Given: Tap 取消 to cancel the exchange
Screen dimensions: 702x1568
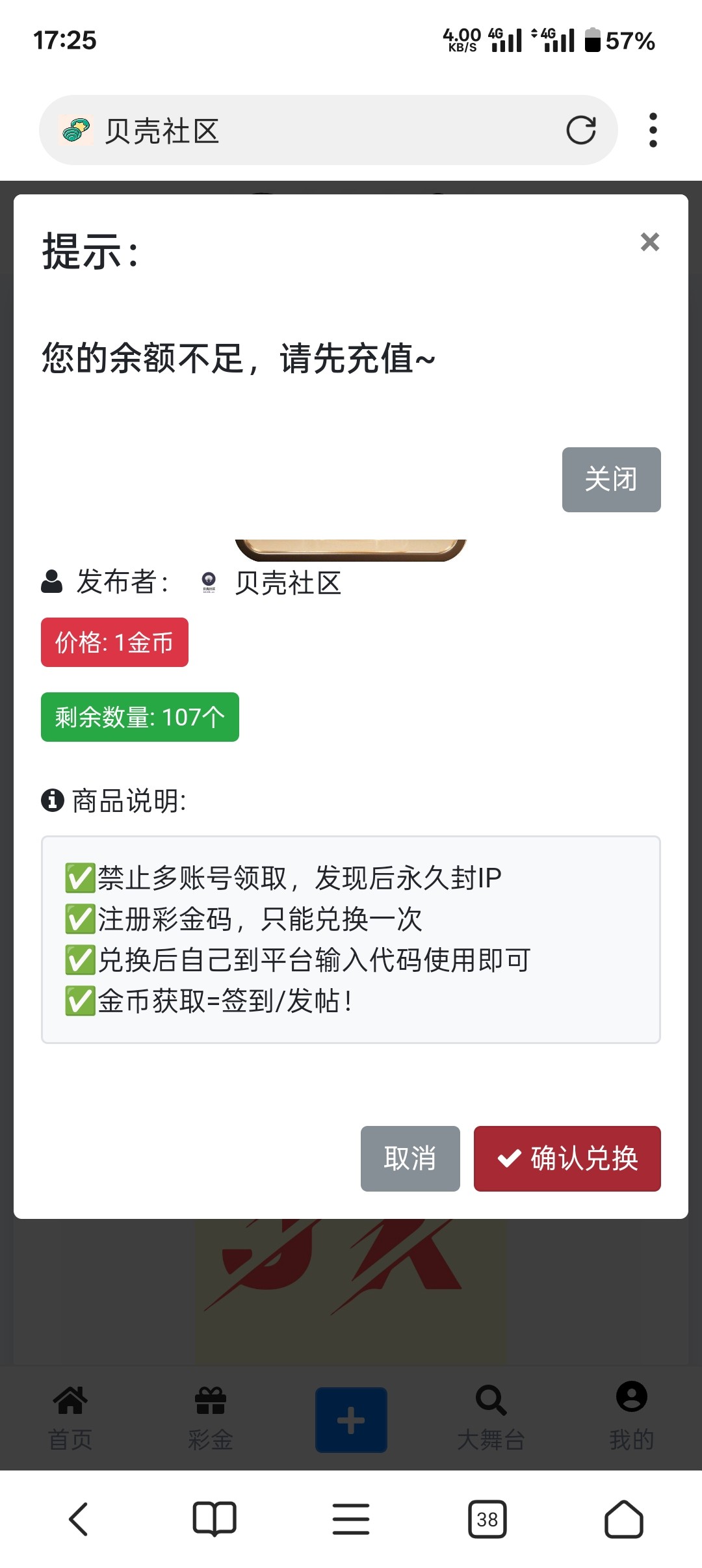Looking at the screenshot, I should coord(410,1158).
